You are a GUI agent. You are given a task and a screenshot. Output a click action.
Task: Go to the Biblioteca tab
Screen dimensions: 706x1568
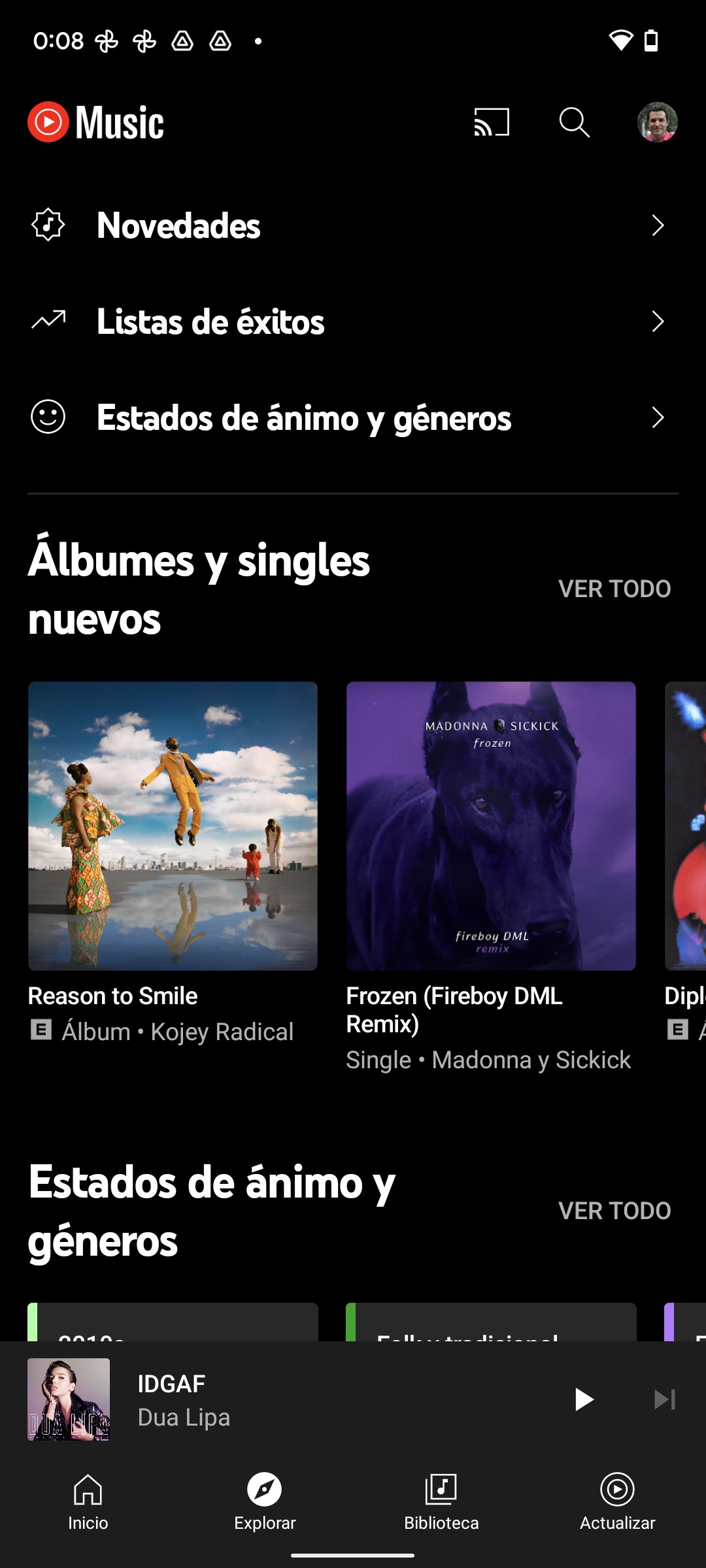pyautogui.click(x=441, y=1503)
